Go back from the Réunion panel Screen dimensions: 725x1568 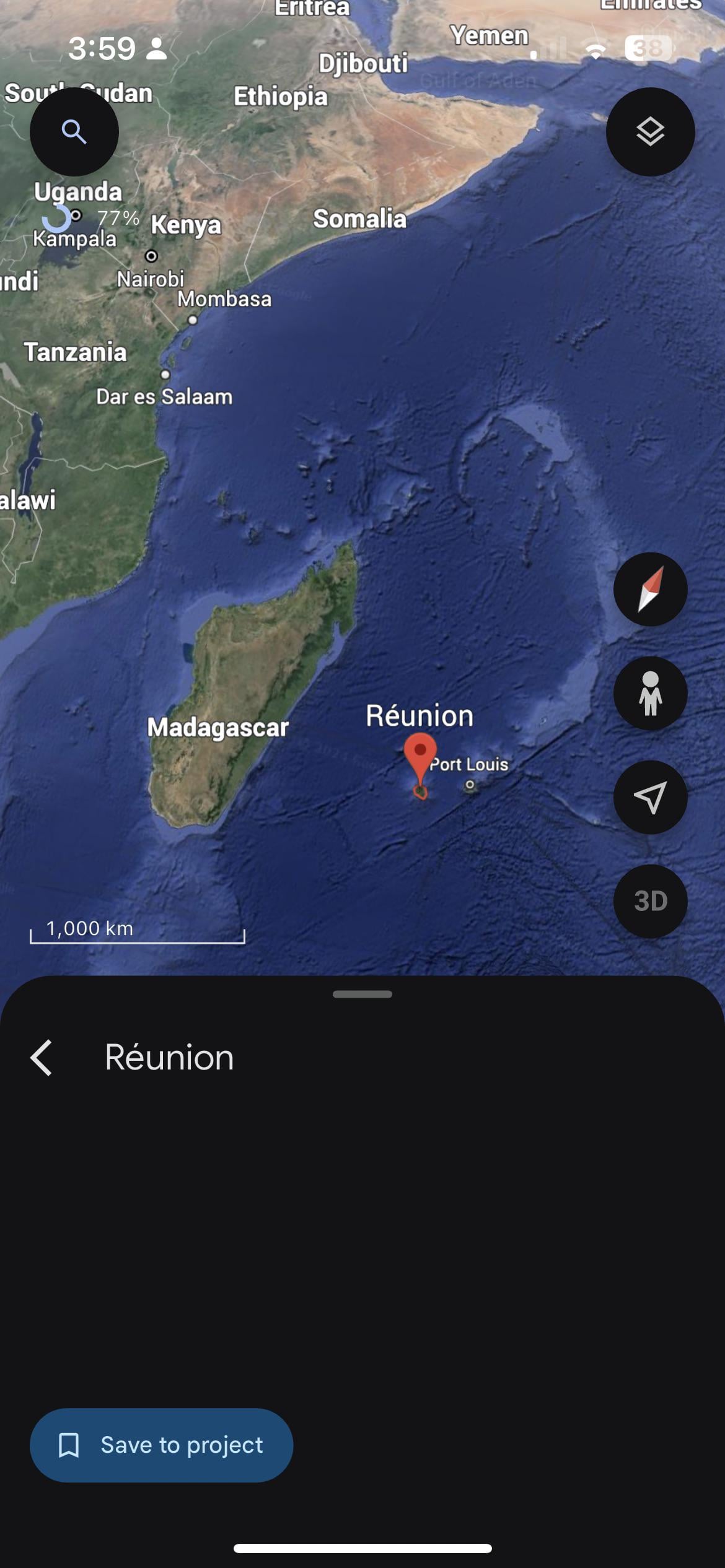pos(42,1057)
